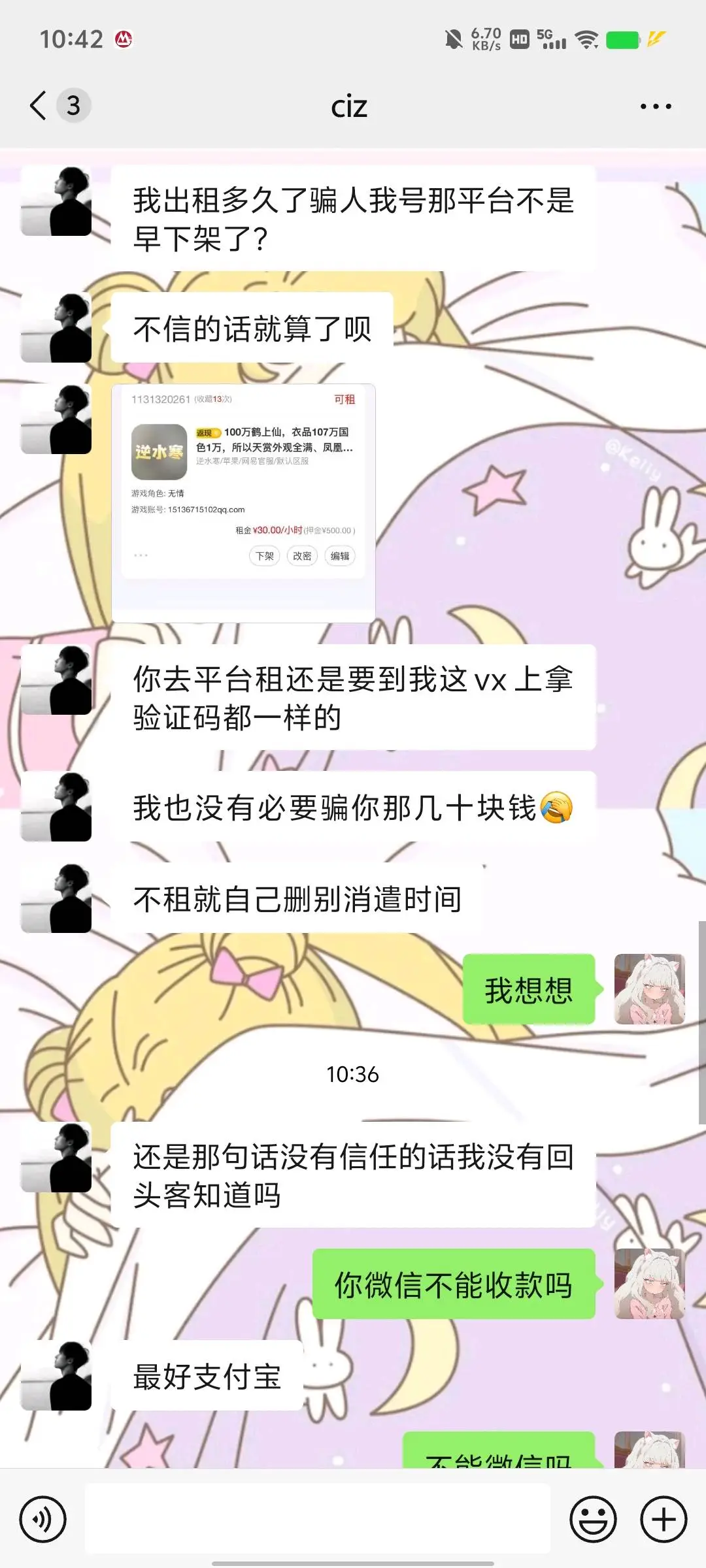Screen dimensions: 706x1568
Task: Open my own avatar beside '我想想'
Action: coord(649,988)
